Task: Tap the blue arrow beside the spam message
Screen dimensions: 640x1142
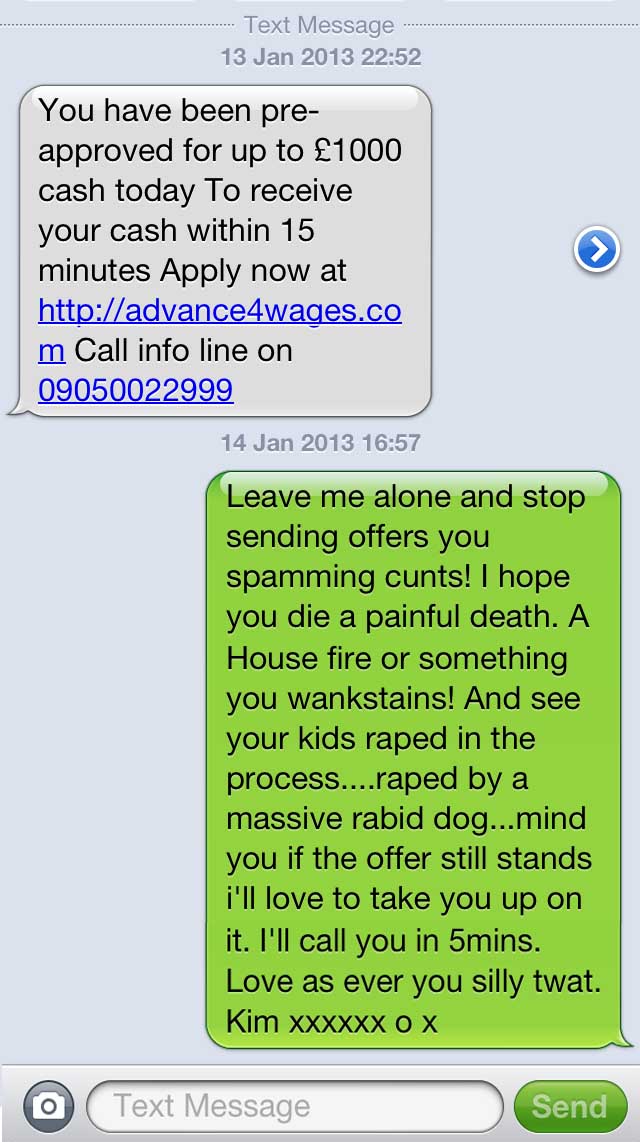Action: [x=596, y=250]
